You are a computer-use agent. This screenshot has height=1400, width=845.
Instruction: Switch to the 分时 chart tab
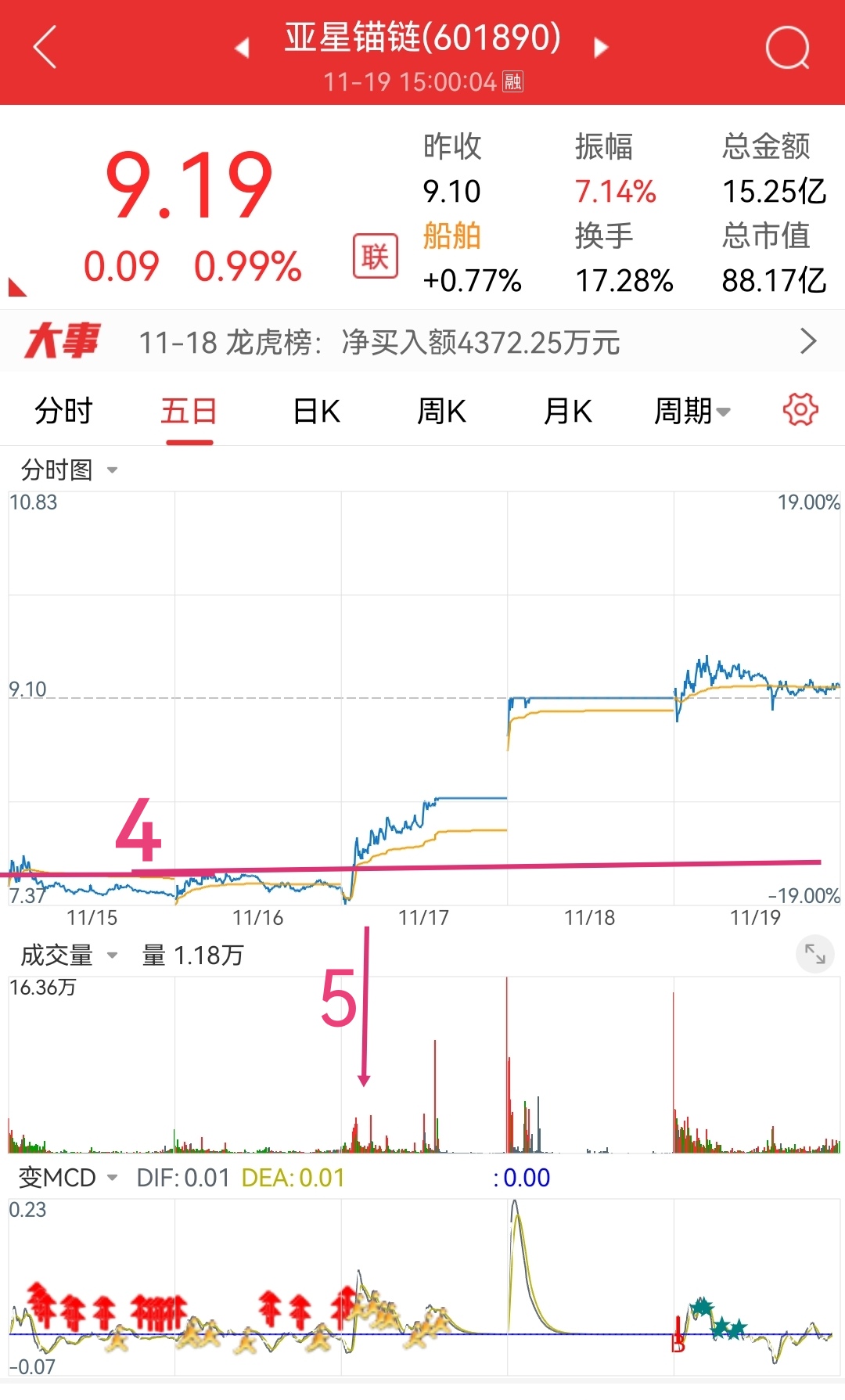pos(63,411)
